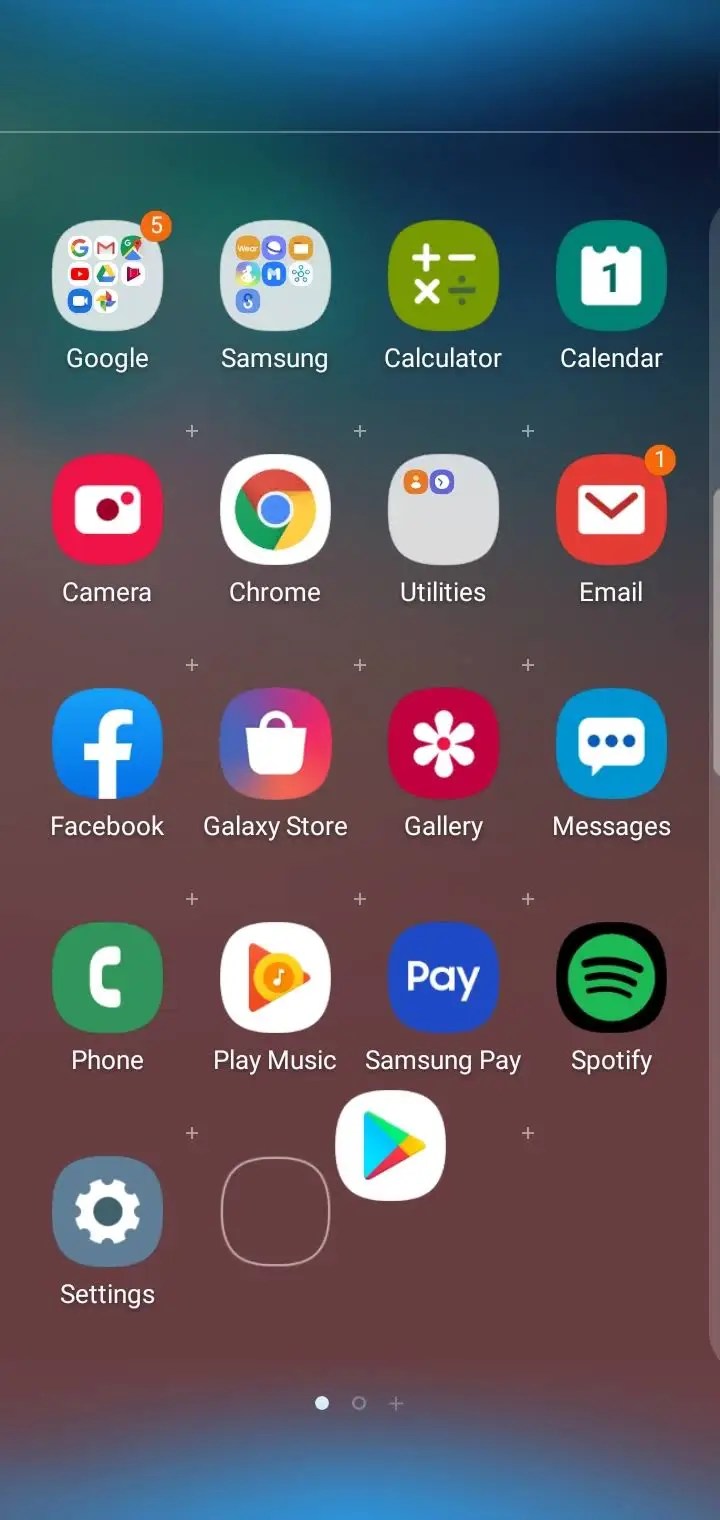The height and width of the screenshot is (1520, 720).
Task: Open the Google apps folder
Action: (x=107, y=277)
